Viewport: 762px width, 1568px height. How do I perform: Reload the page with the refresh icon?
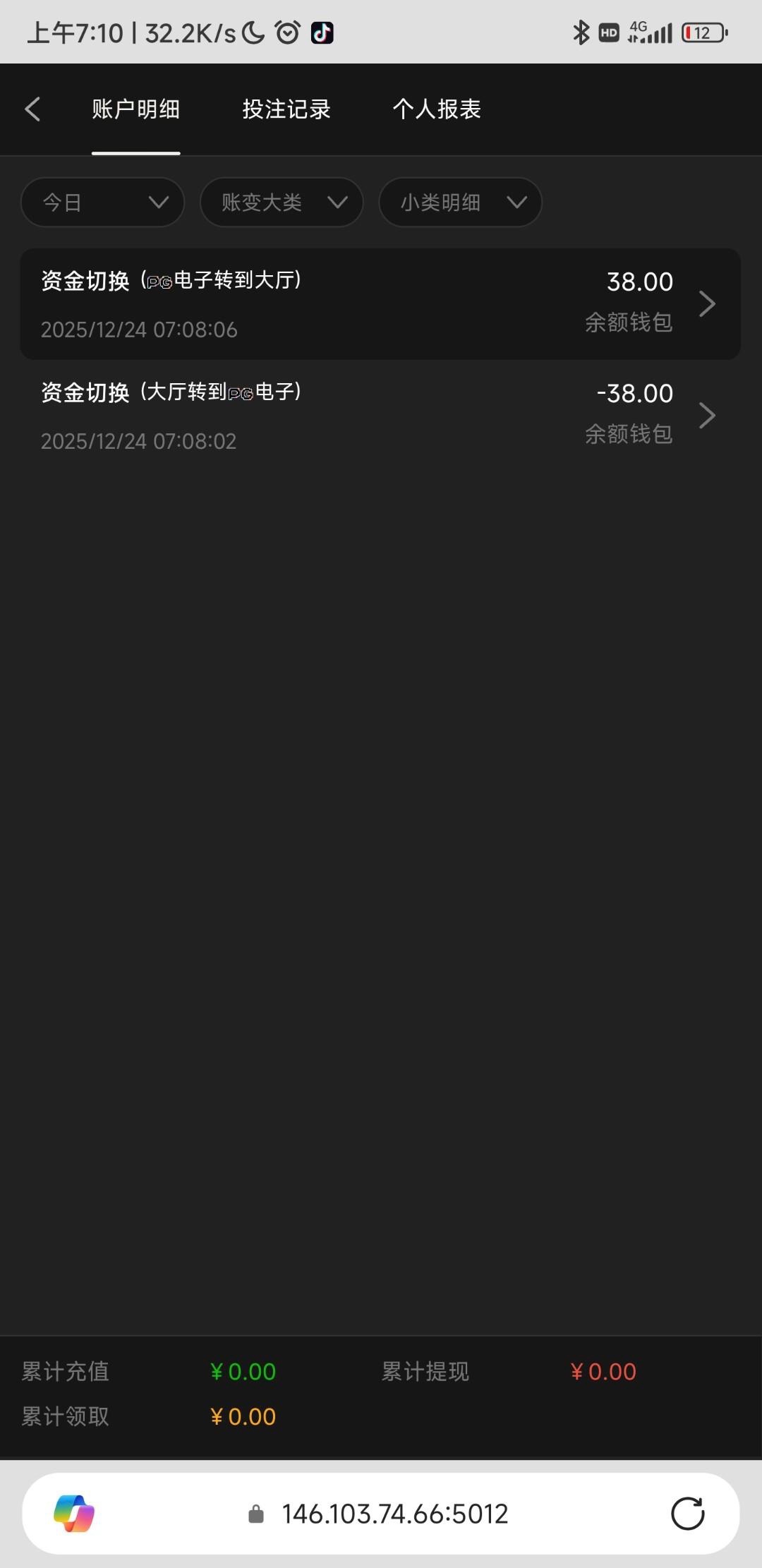(x=687, y=1514)
